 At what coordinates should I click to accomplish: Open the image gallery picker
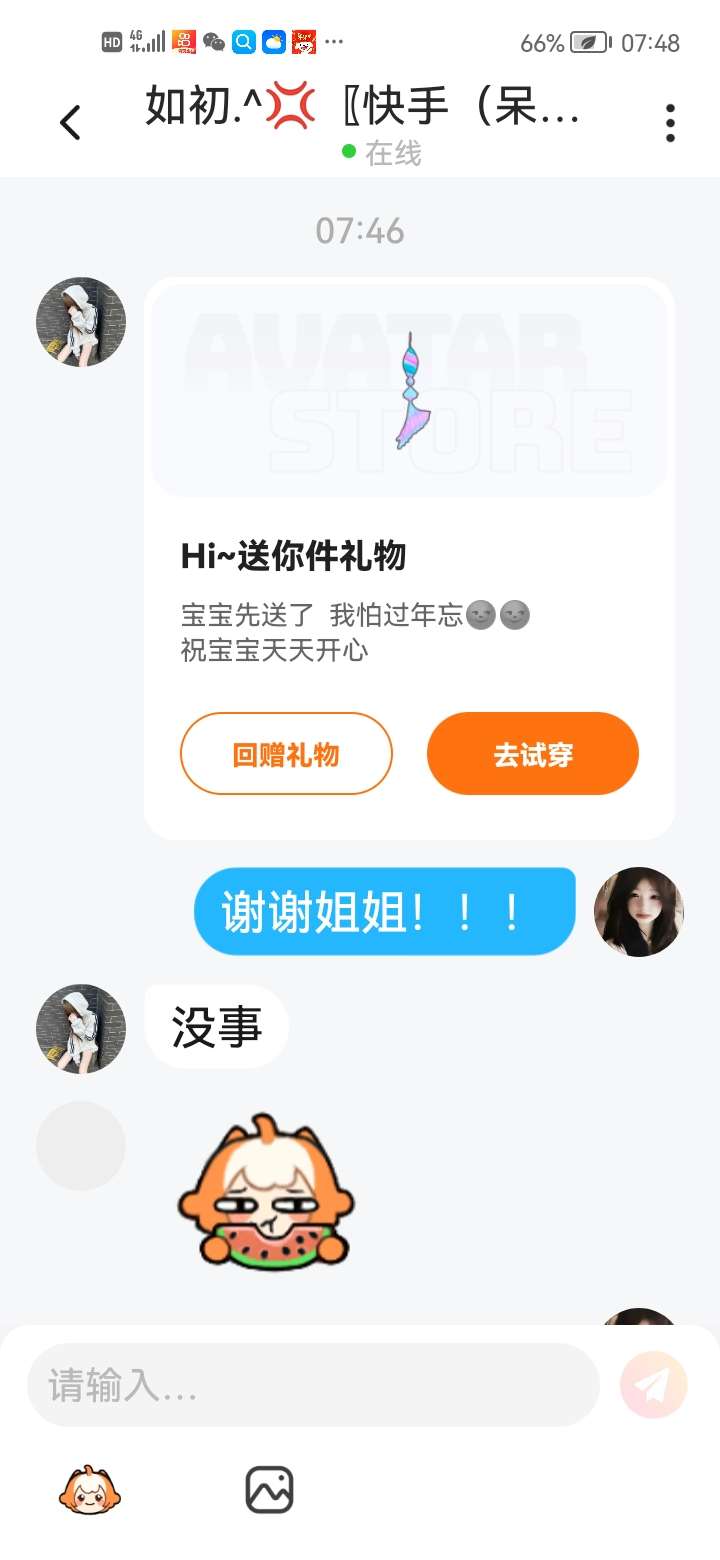(x=269, y=1490)
